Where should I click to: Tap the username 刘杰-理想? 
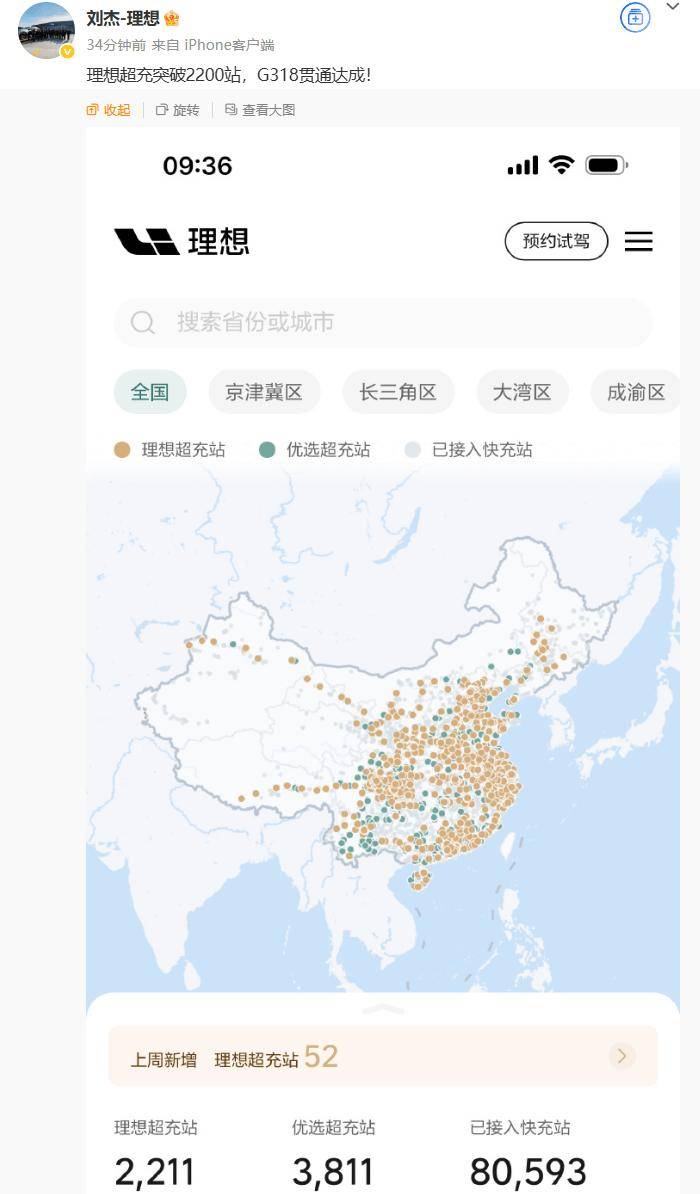pos(125,18)
